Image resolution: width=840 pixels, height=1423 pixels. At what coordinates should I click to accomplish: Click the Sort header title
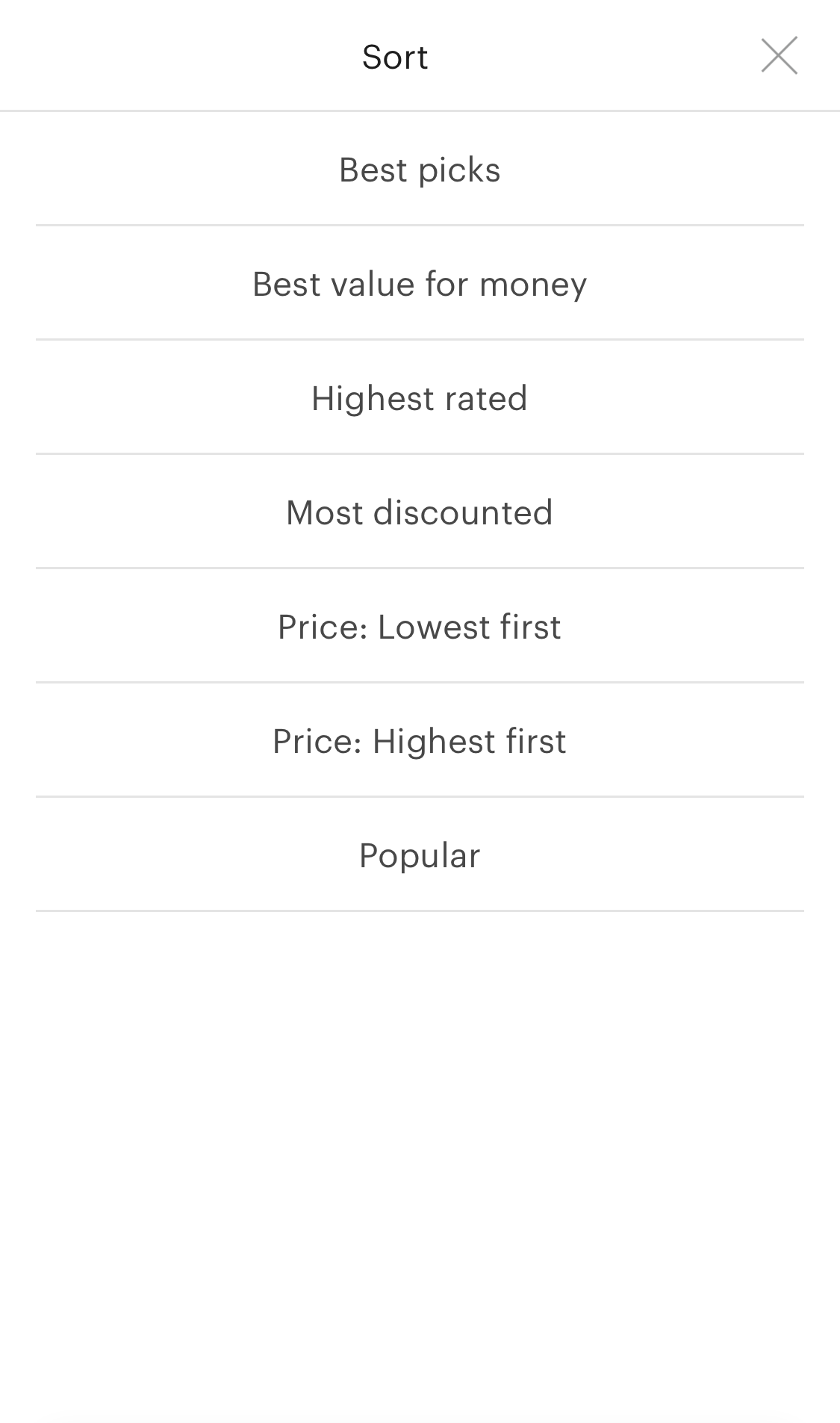[x=394, y=55]
